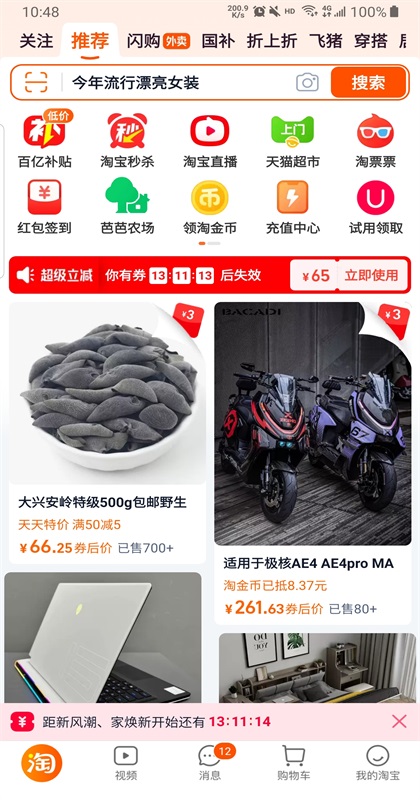
Task: Switch to the 关注 tab
Action: pos(36,41)
